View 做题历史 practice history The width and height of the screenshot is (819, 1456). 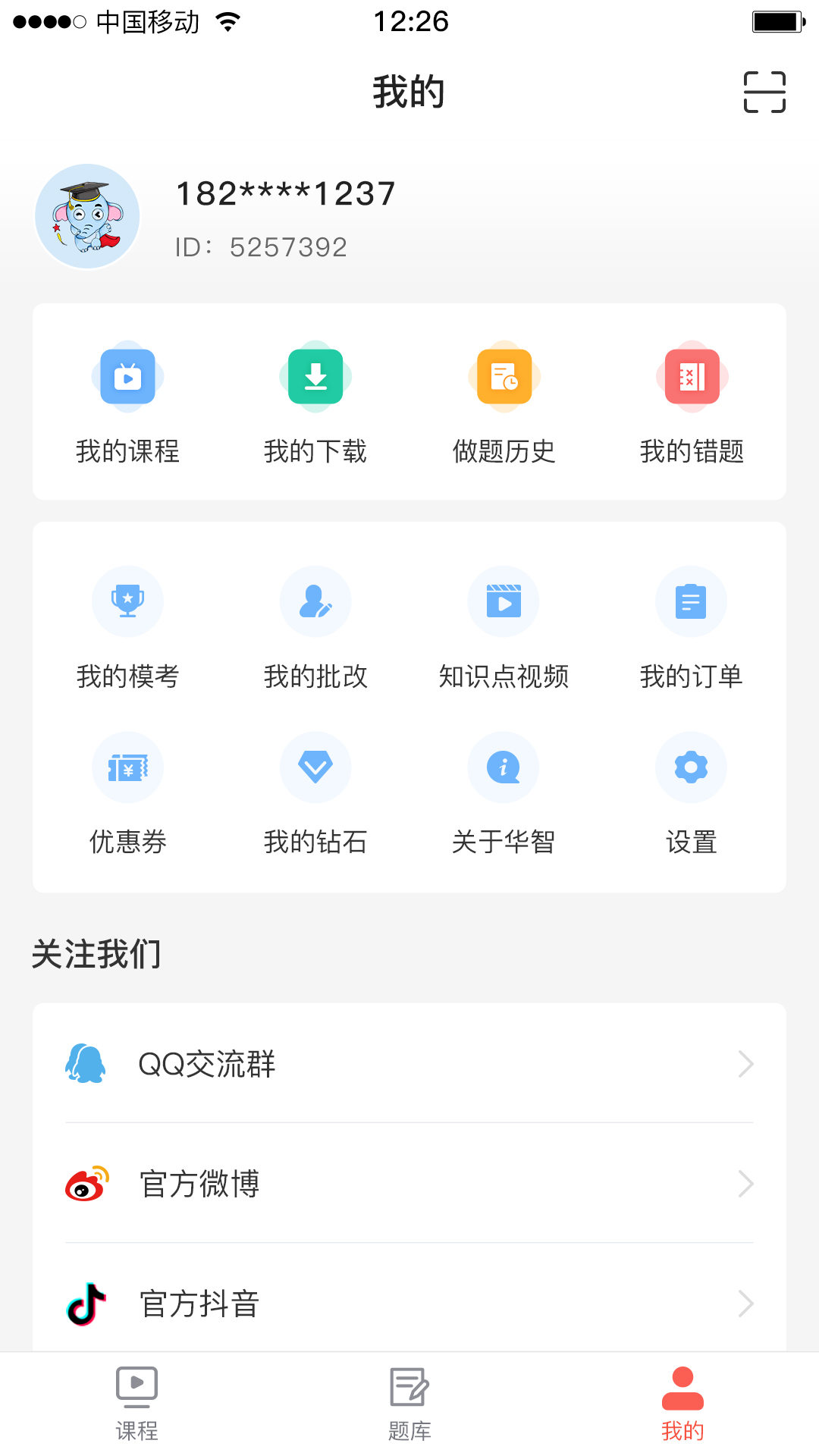click(x=504, y=402)
